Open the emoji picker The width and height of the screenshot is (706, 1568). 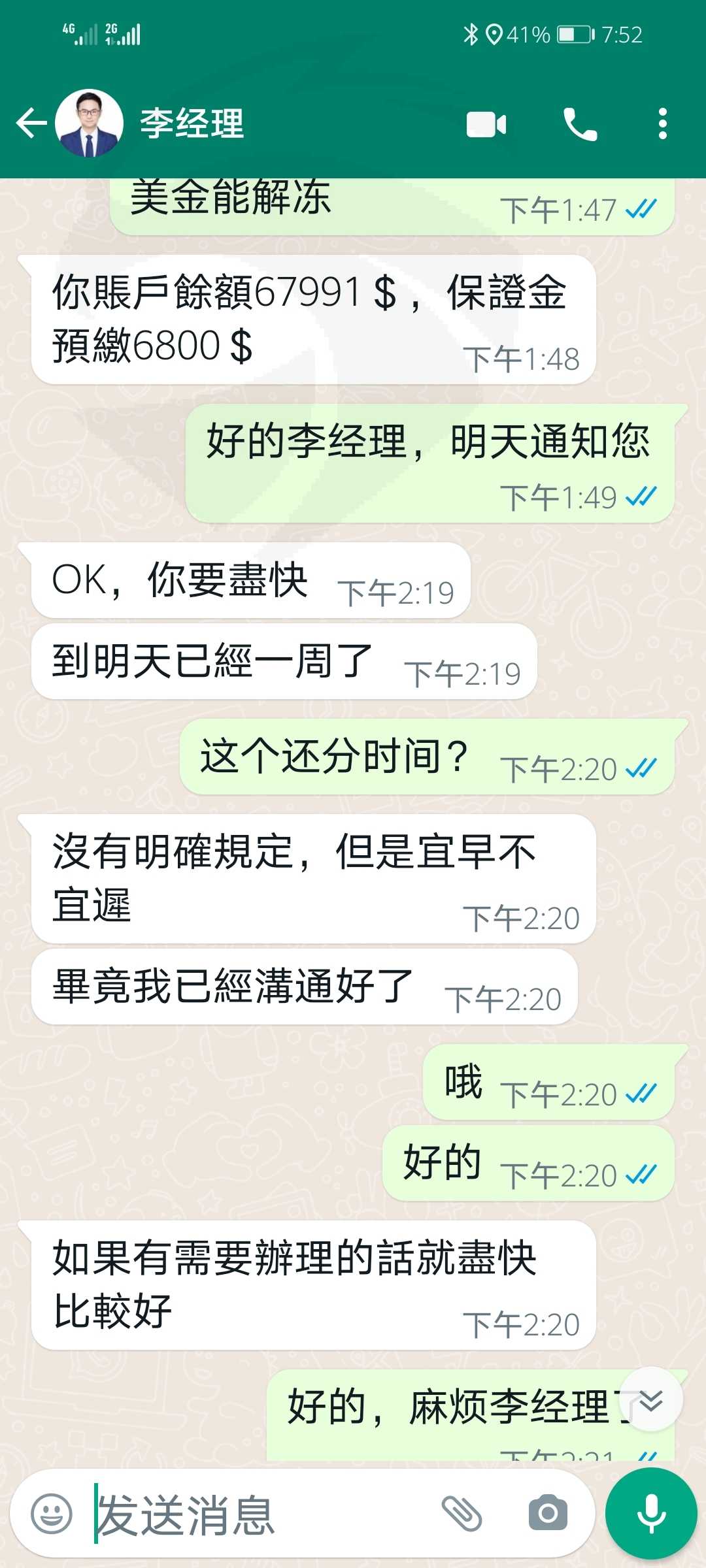coord(52,1512)
